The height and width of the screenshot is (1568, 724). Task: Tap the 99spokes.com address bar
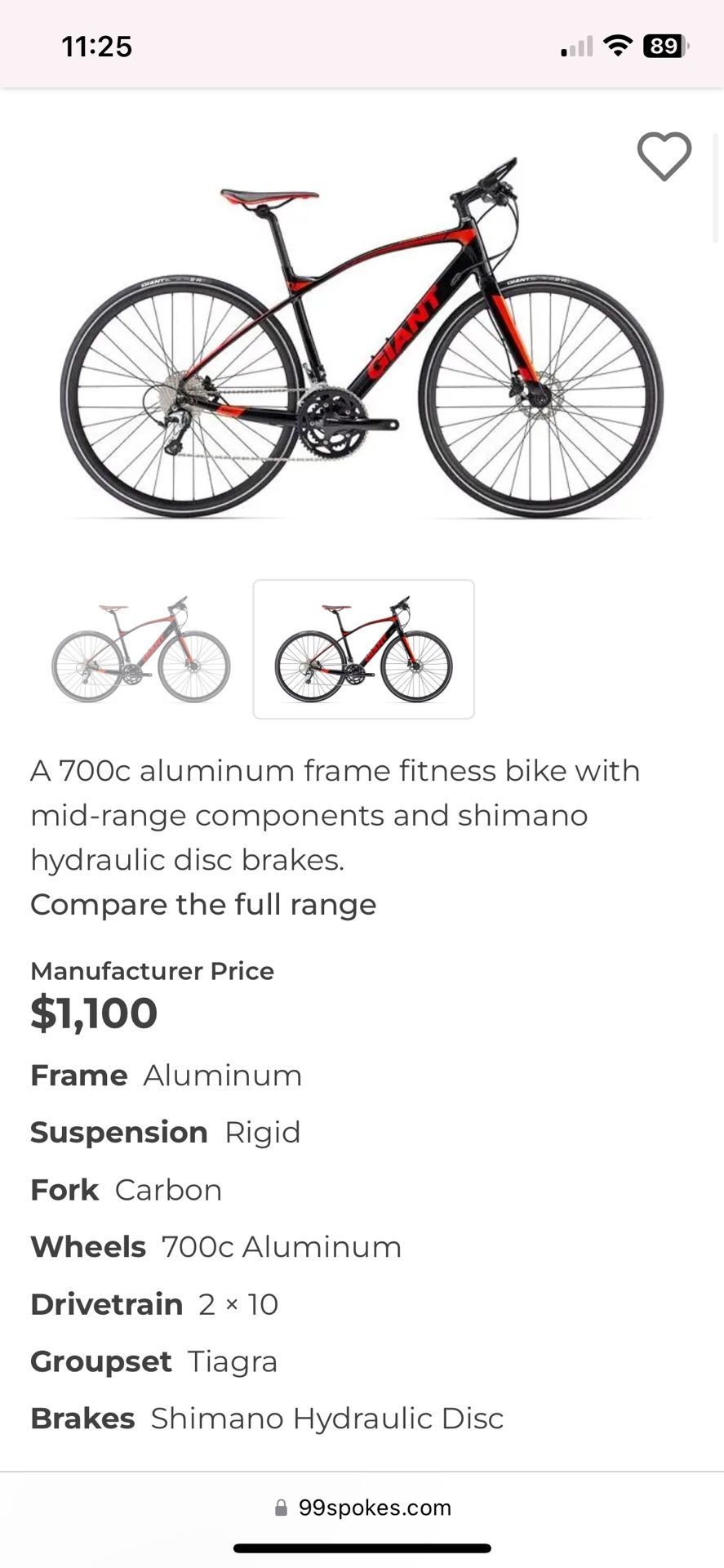(363, 1508)
